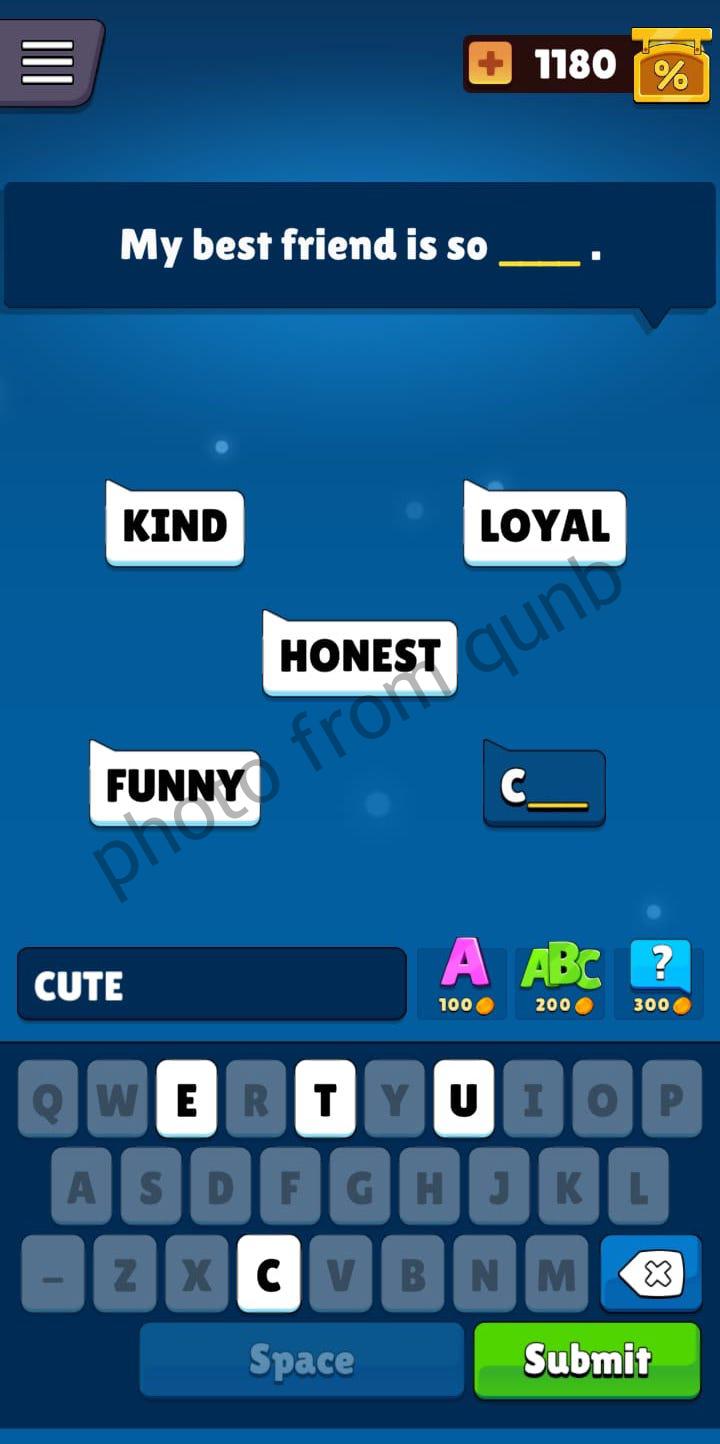Tap the C key
This screenshot has height=1444, width=720.
[x=268, y=1273]
